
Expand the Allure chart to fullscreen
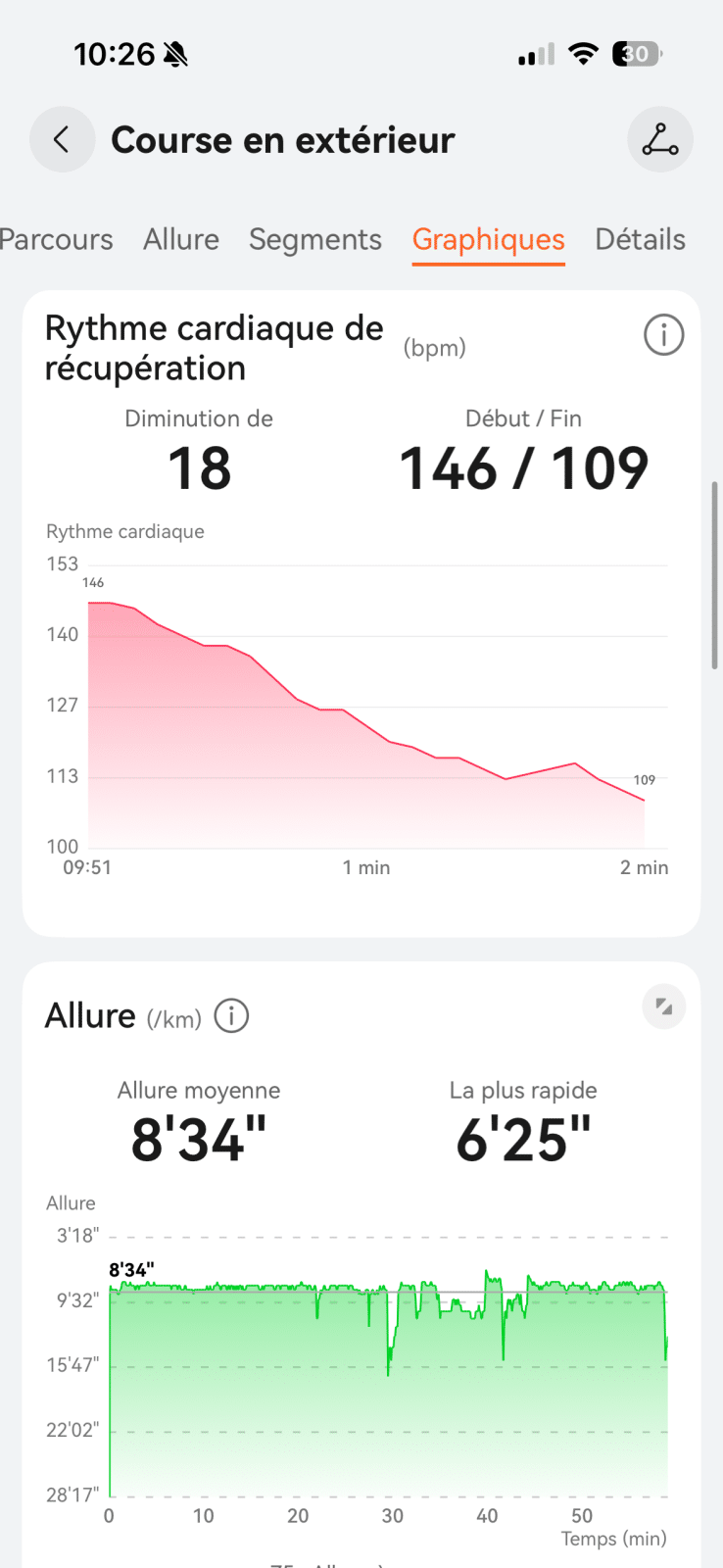coord(663,1006)
